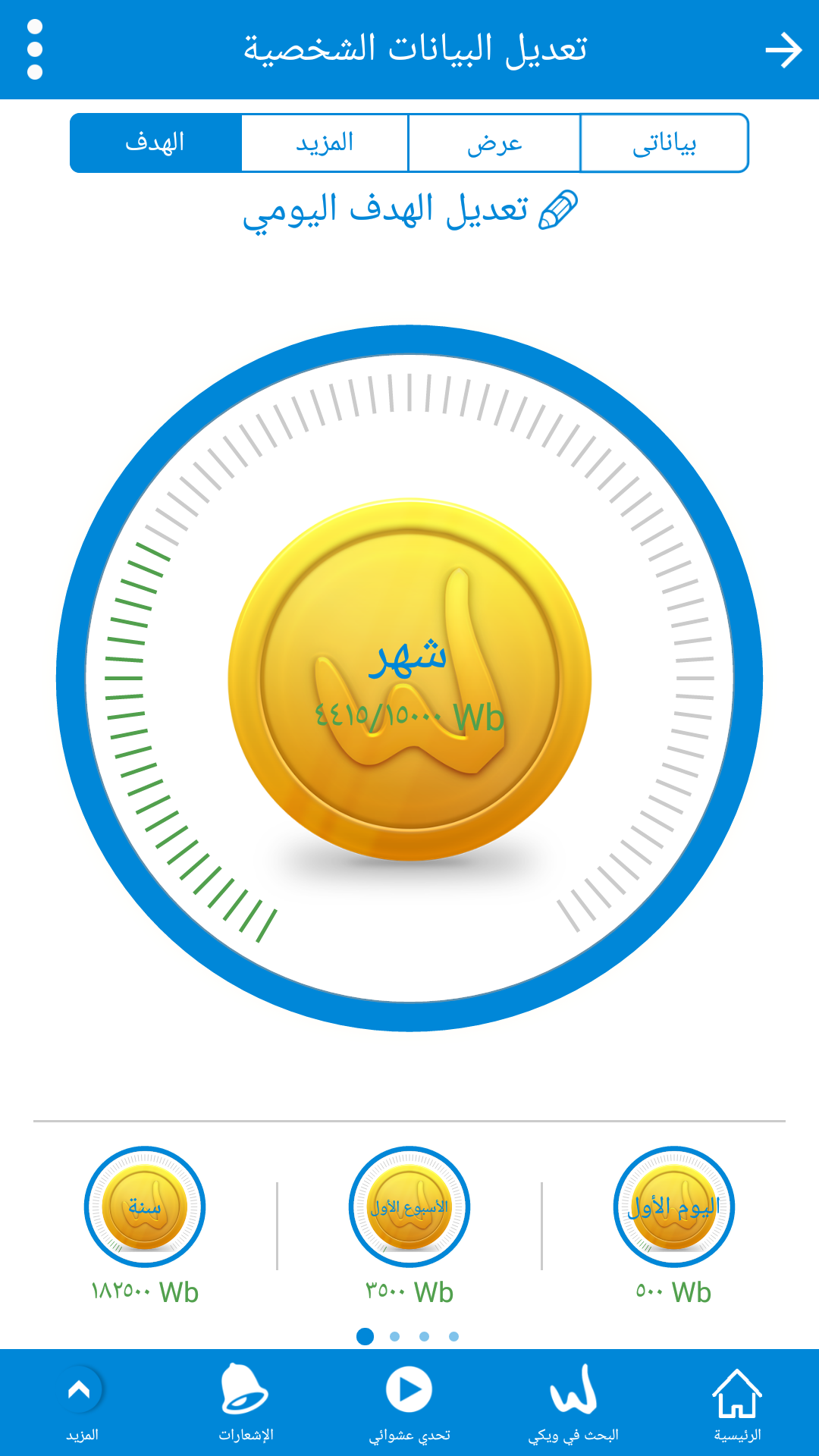Edit the daily goal (تعديل الهدف اليومي)
819x1456 pixels.
409,211
